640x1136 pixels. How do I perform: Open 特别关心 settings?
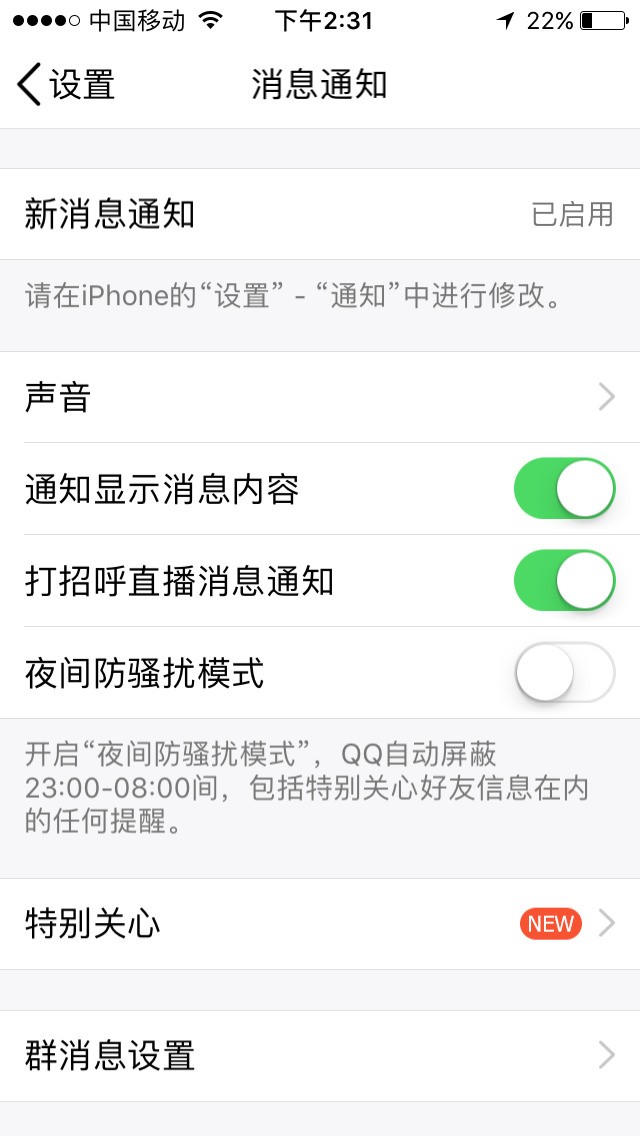pos(320,924)
